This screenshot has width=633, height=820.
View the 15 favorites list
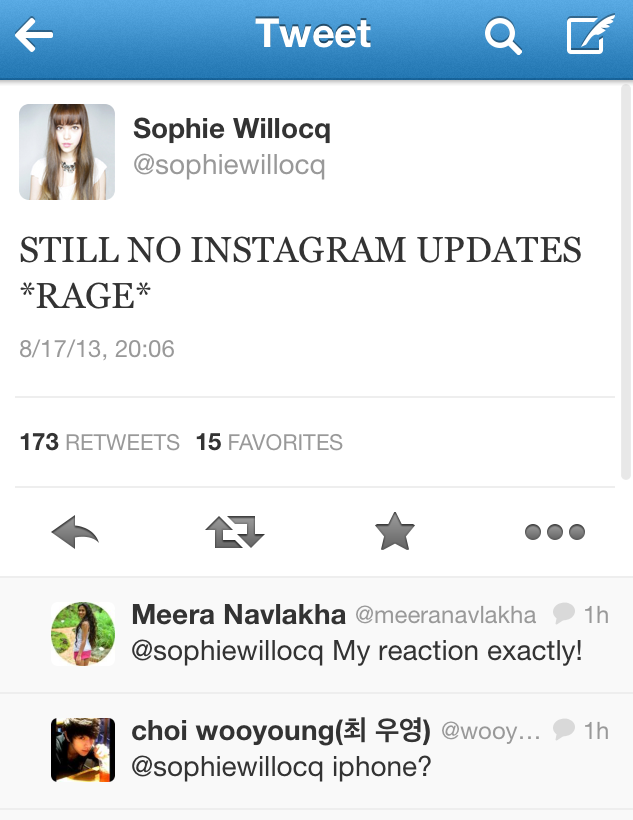[x=269, y=442]
